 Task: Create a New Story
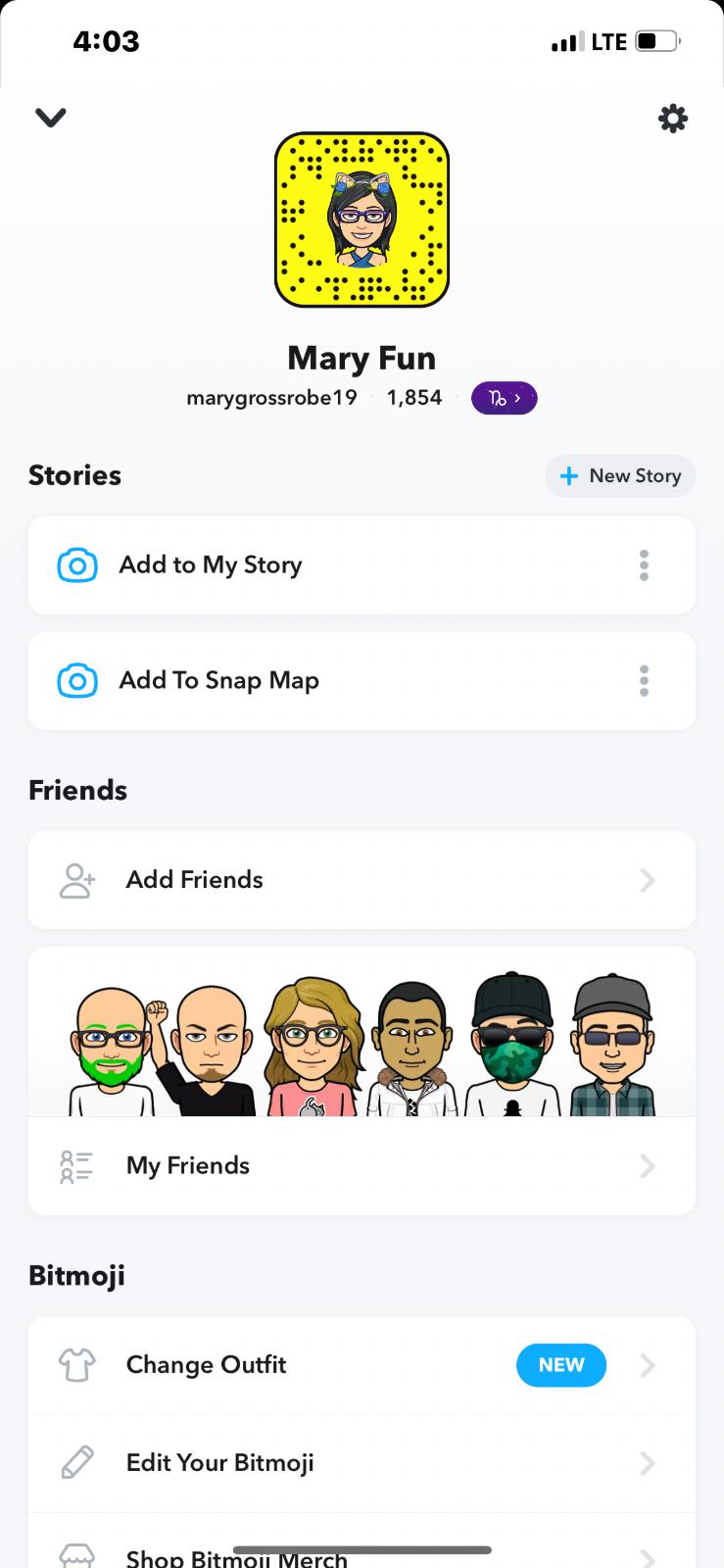tap(620, 476)
